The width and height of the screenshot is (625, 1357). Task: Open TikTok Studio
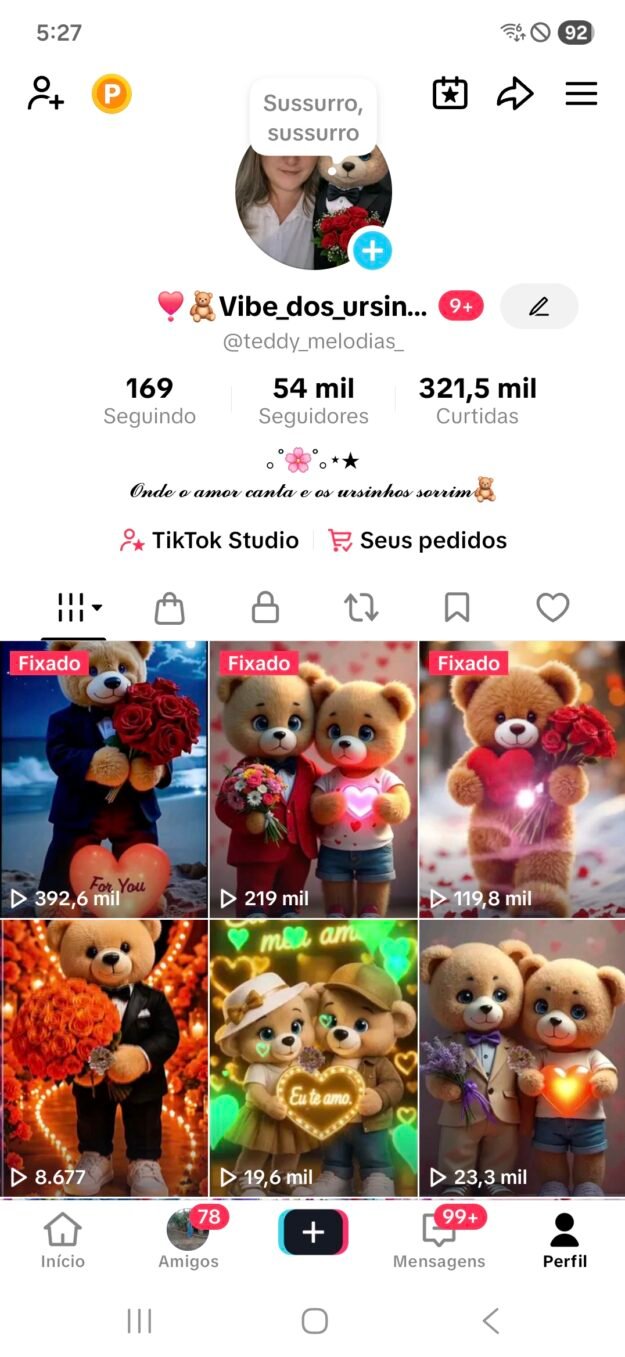(x=210, y=541)
